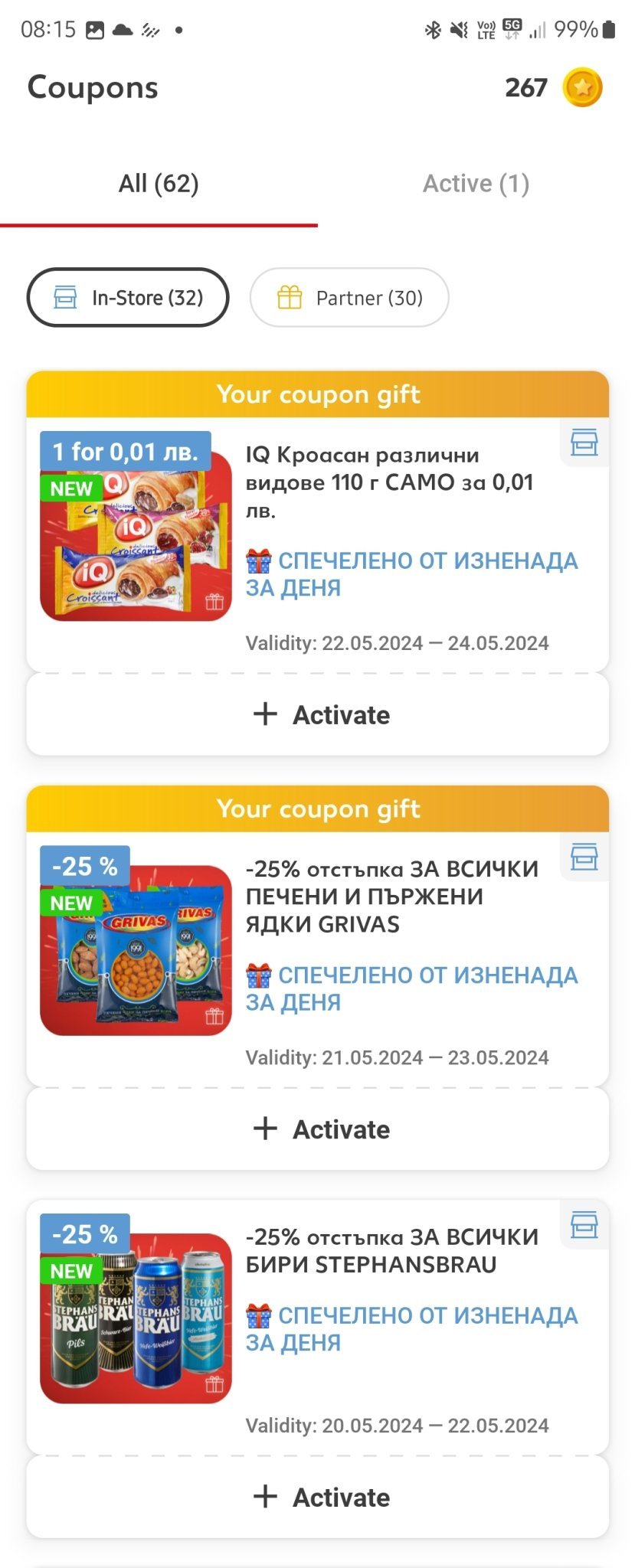The image size is (635, 1568).
Task: Filter coupons by Partner (30)
Action: tap(349, 297)
